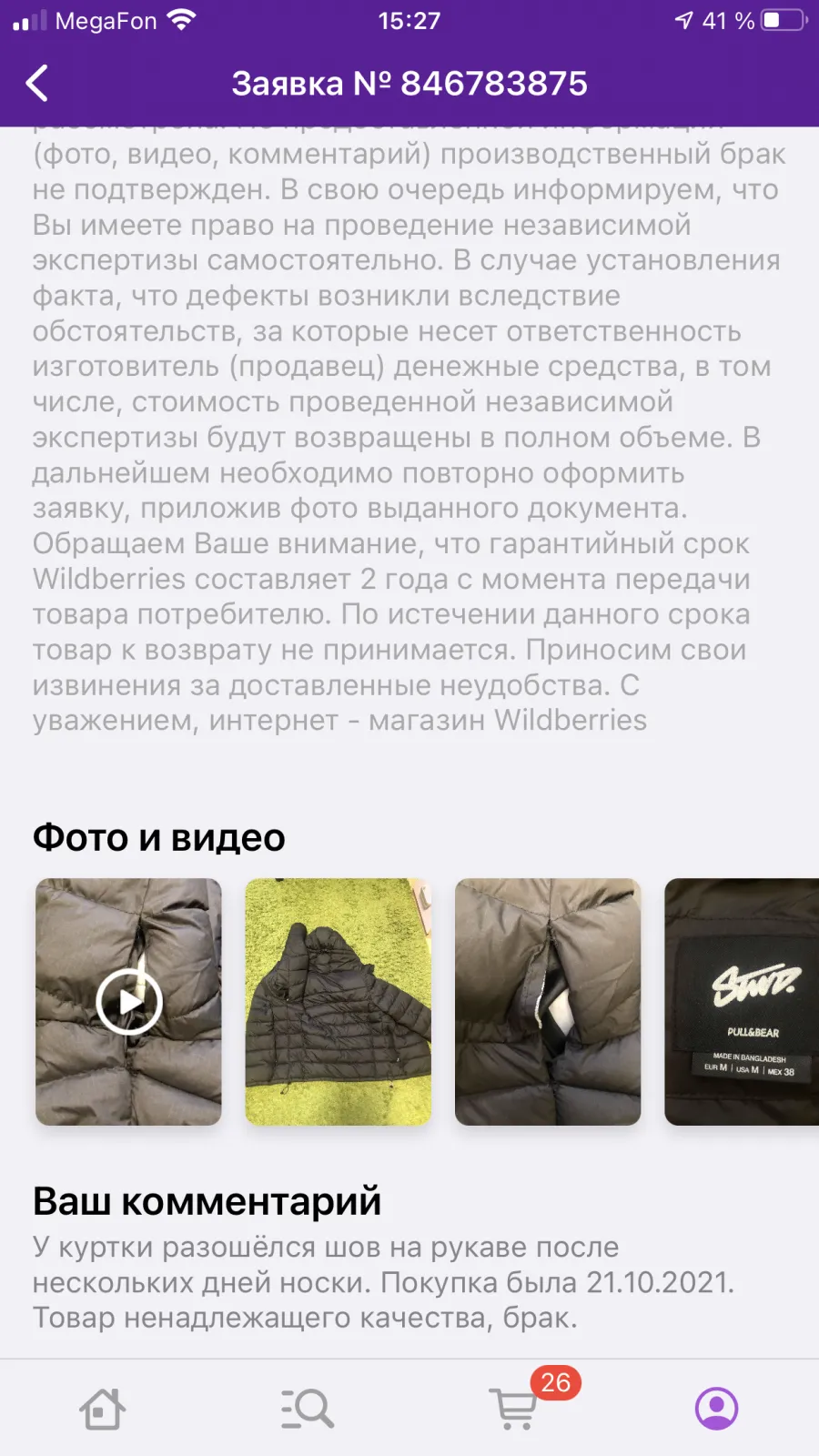This screenshot has height=1456, width=819.
Task: View the close-up photo of the torn seam
Action: [x=548, y=1002]
